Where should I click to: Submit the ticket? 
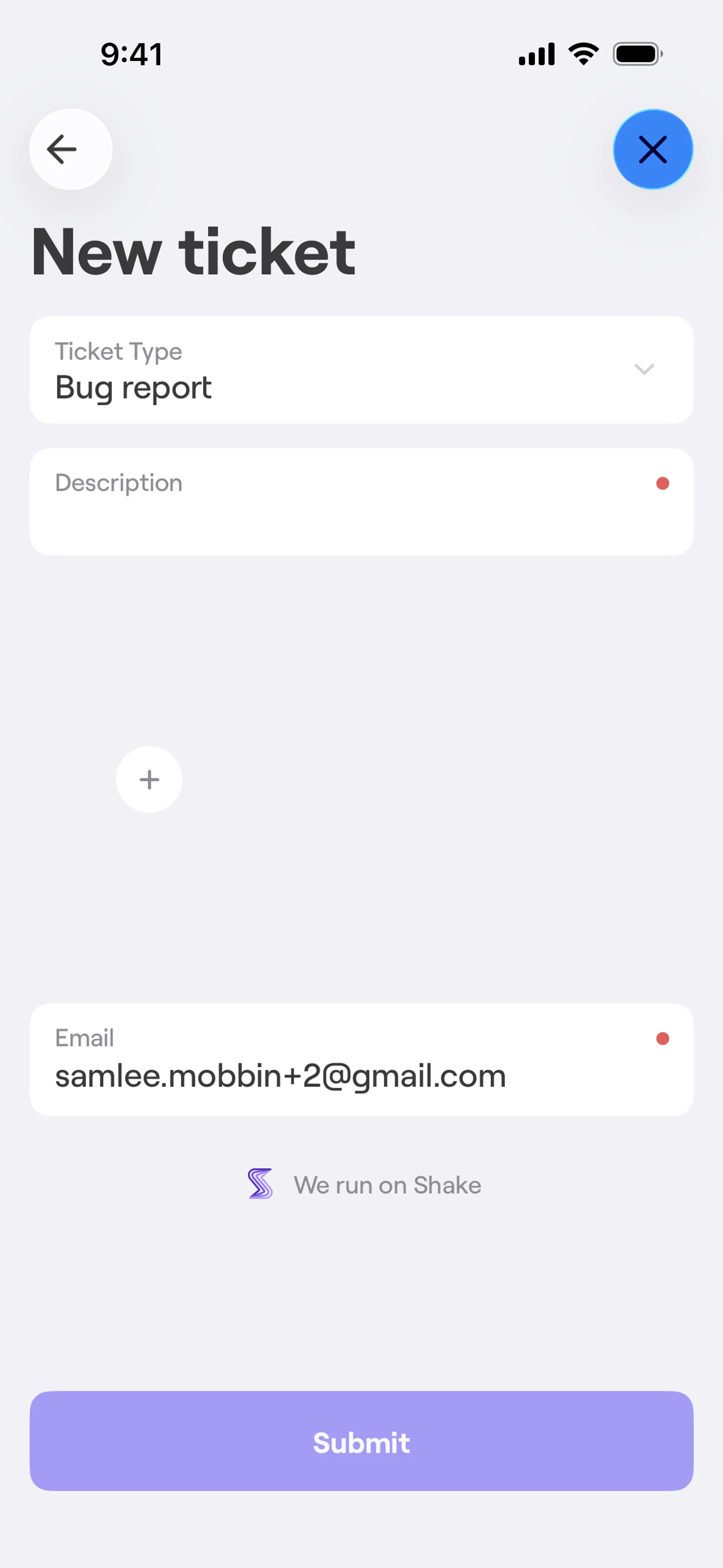[x=361, y=1441]
